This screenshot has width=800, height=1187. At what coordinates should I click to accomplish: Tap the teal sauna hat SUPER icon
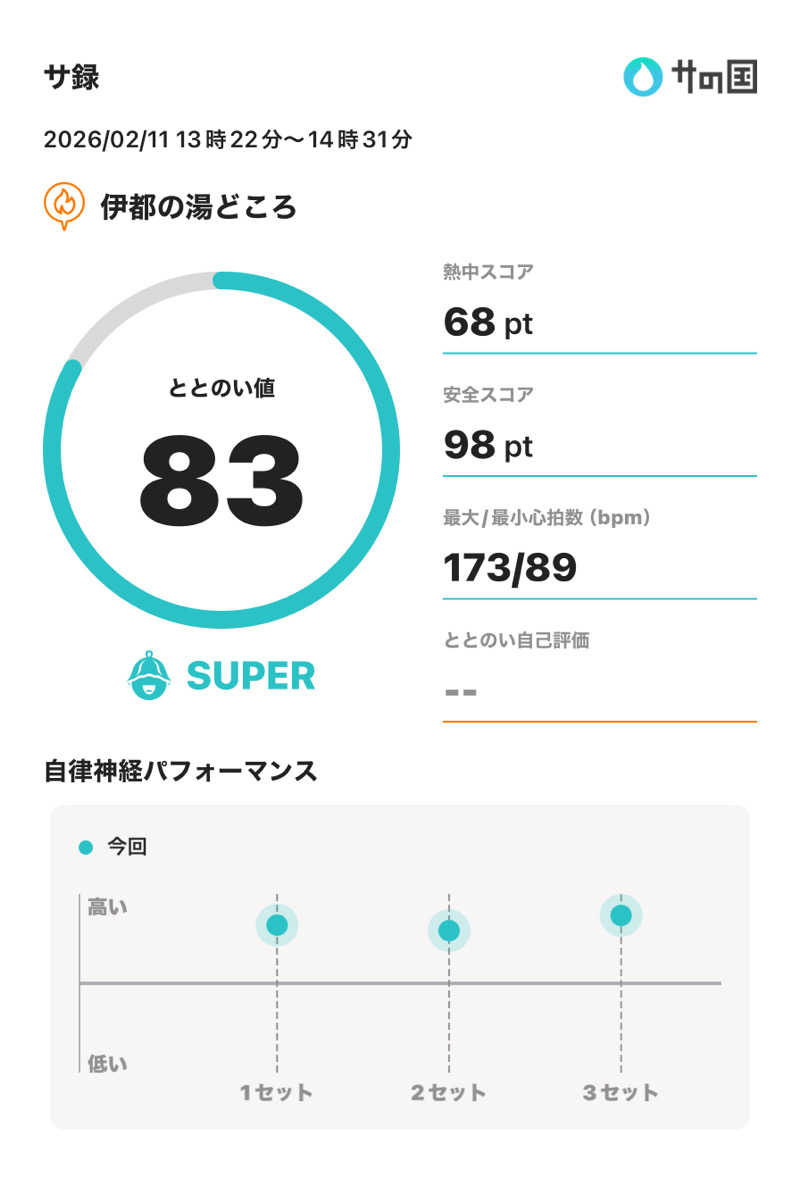click(x=148, y=676)
